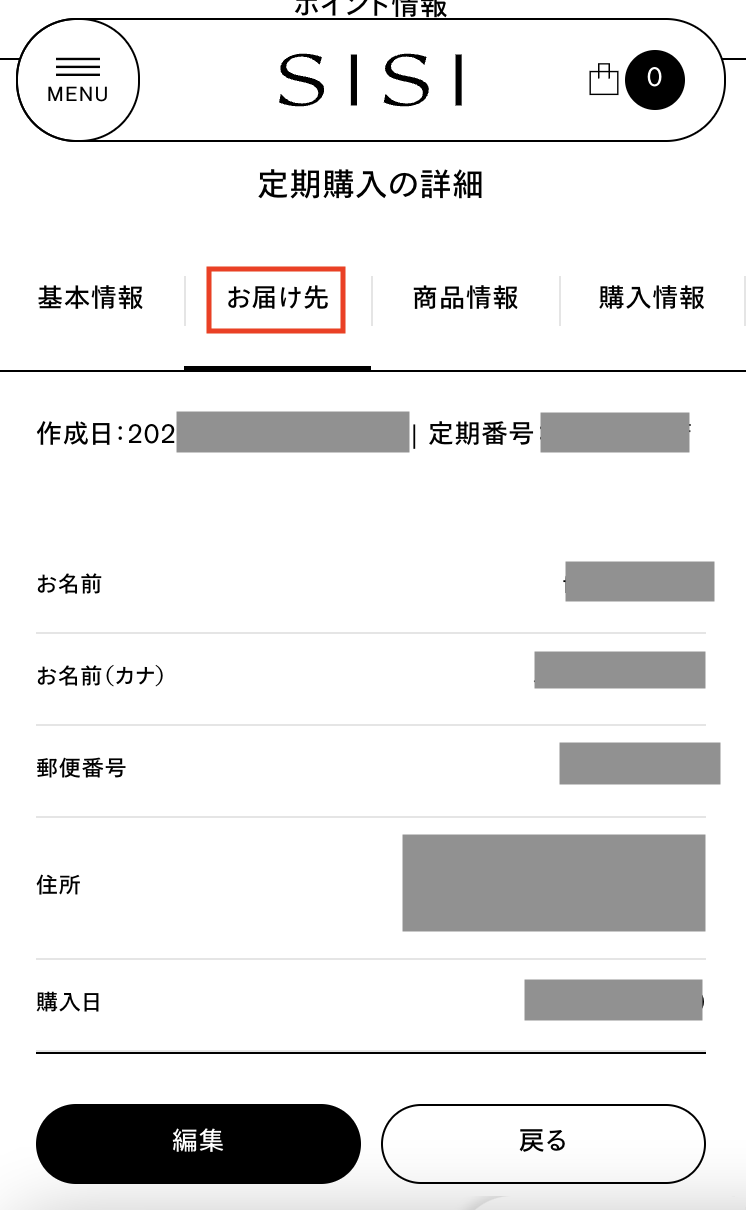The height and width of the screenshot is (1210, 746).
Task: Tap the 編集 button
Action: click(x=198, y=1142)
